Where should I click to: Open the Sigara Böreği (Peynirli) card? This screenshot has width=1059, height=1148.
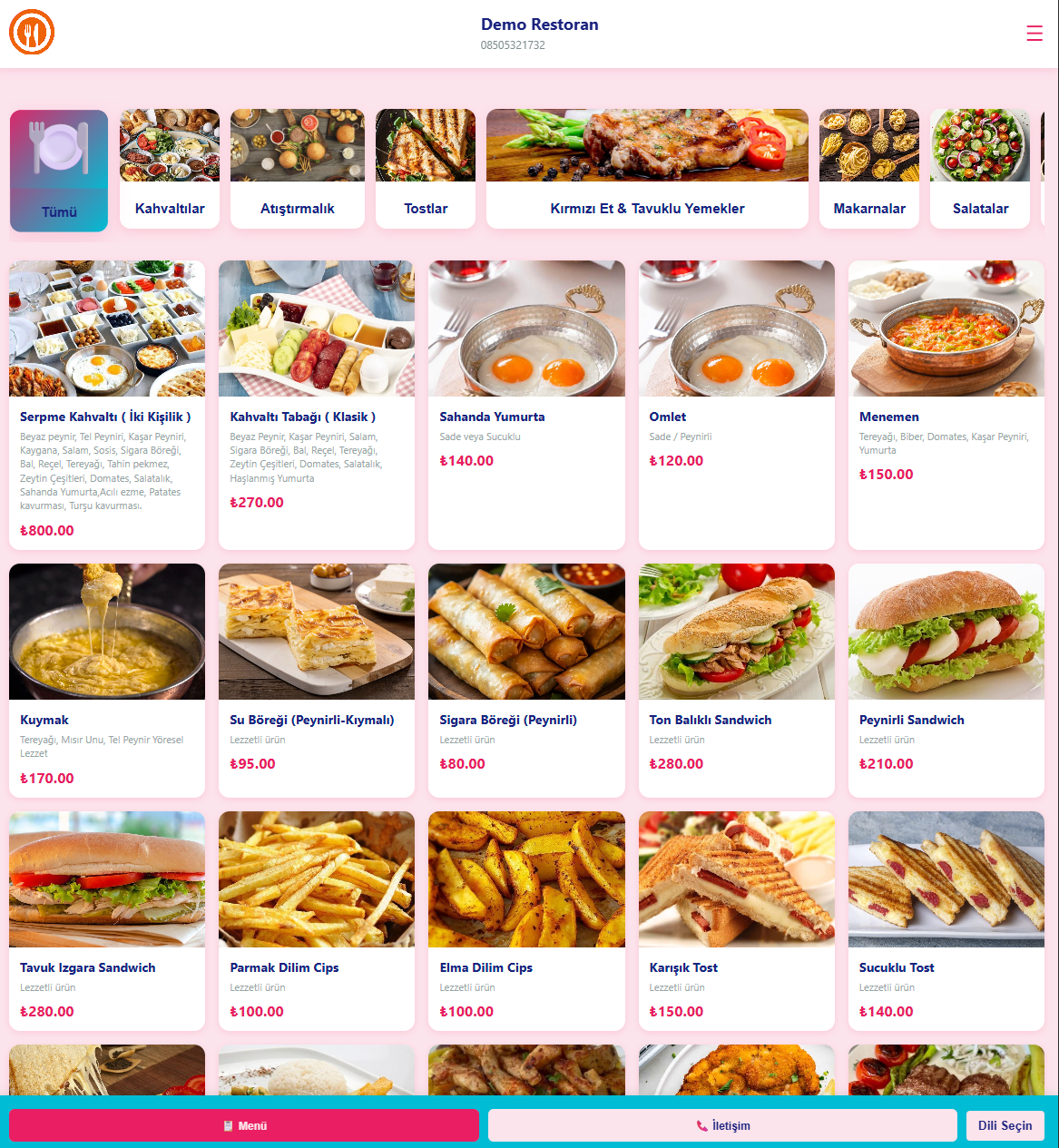(526, 679)
